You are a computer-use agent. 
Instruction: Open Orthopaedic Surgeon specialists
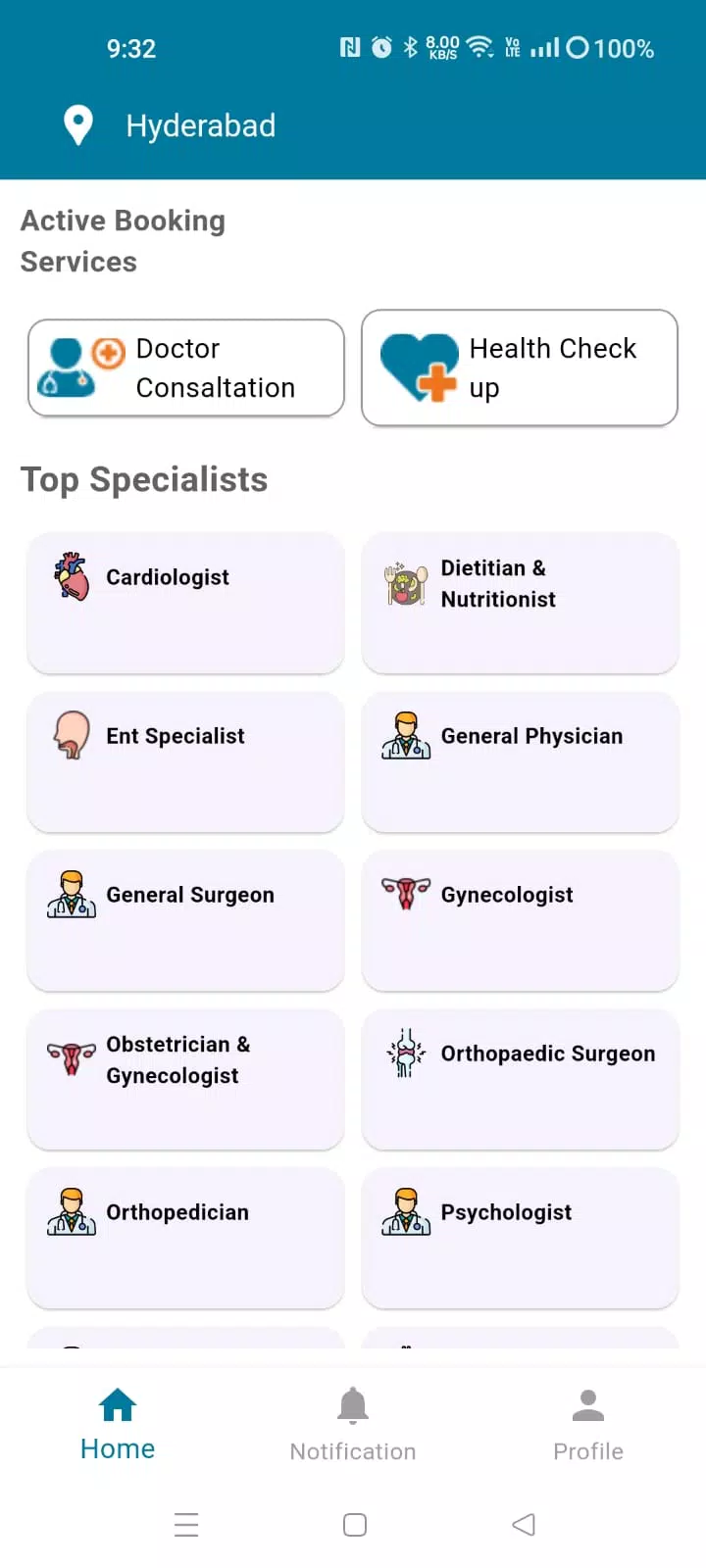tap(520, 1079)
